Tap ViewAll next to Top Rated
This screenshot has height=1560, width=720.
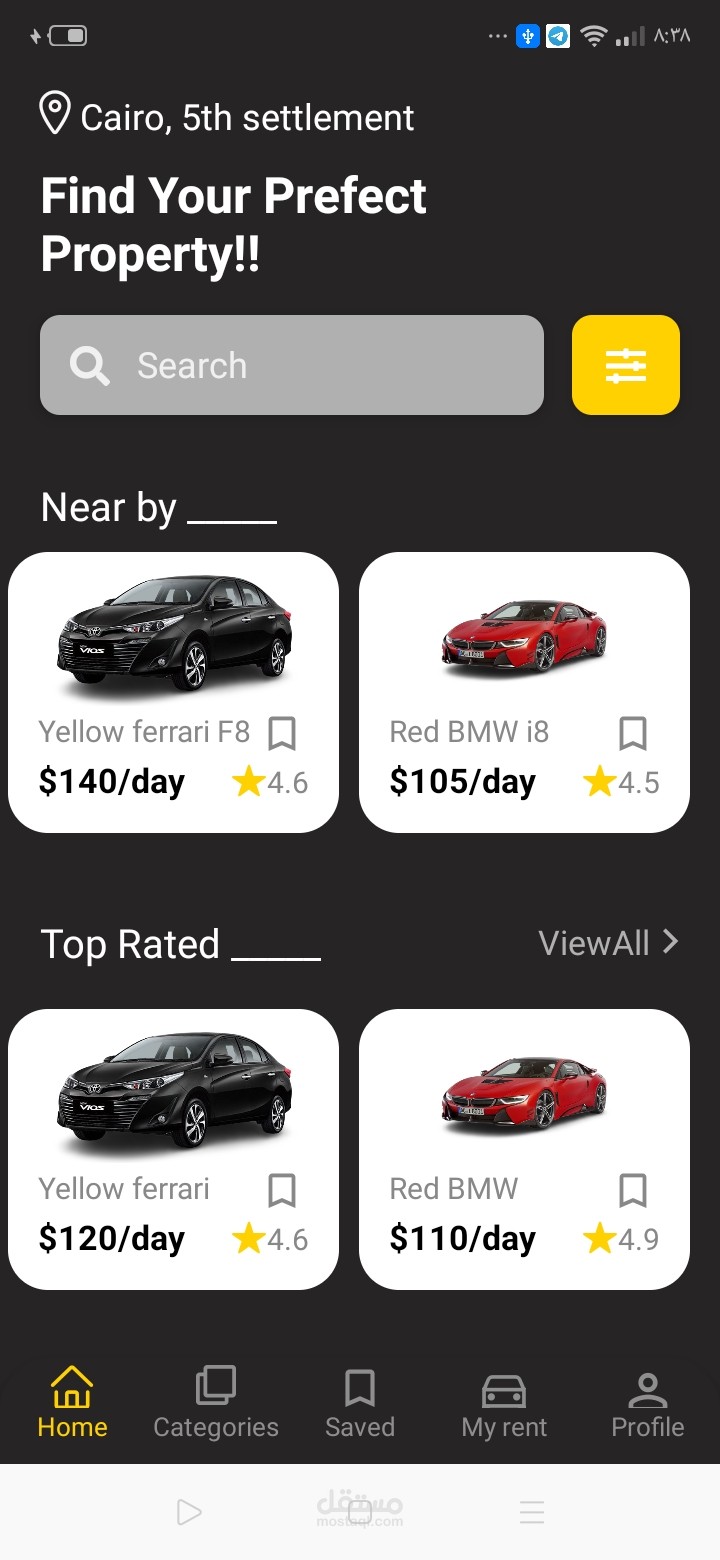(x=608, y=943)
